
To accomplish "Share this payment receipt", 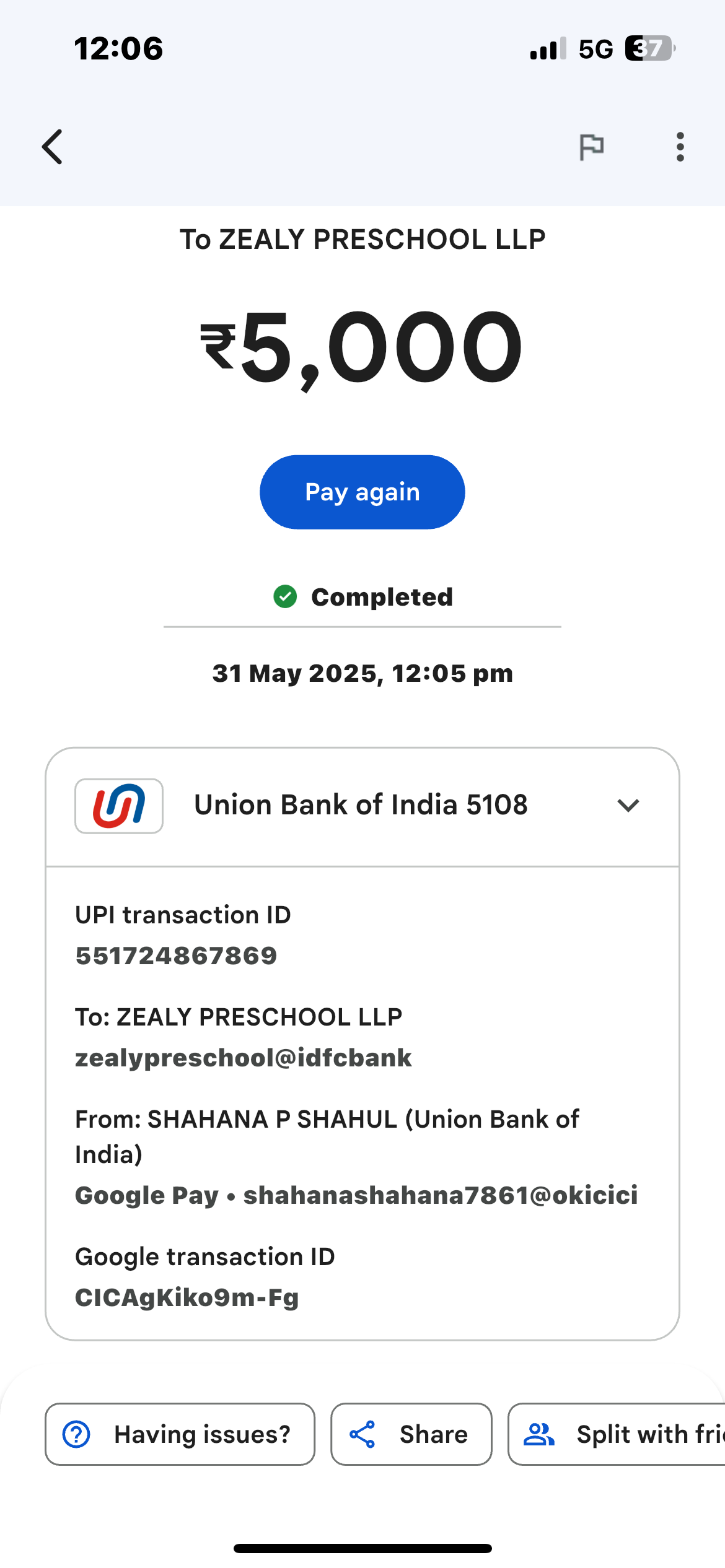I will 411,1434.
